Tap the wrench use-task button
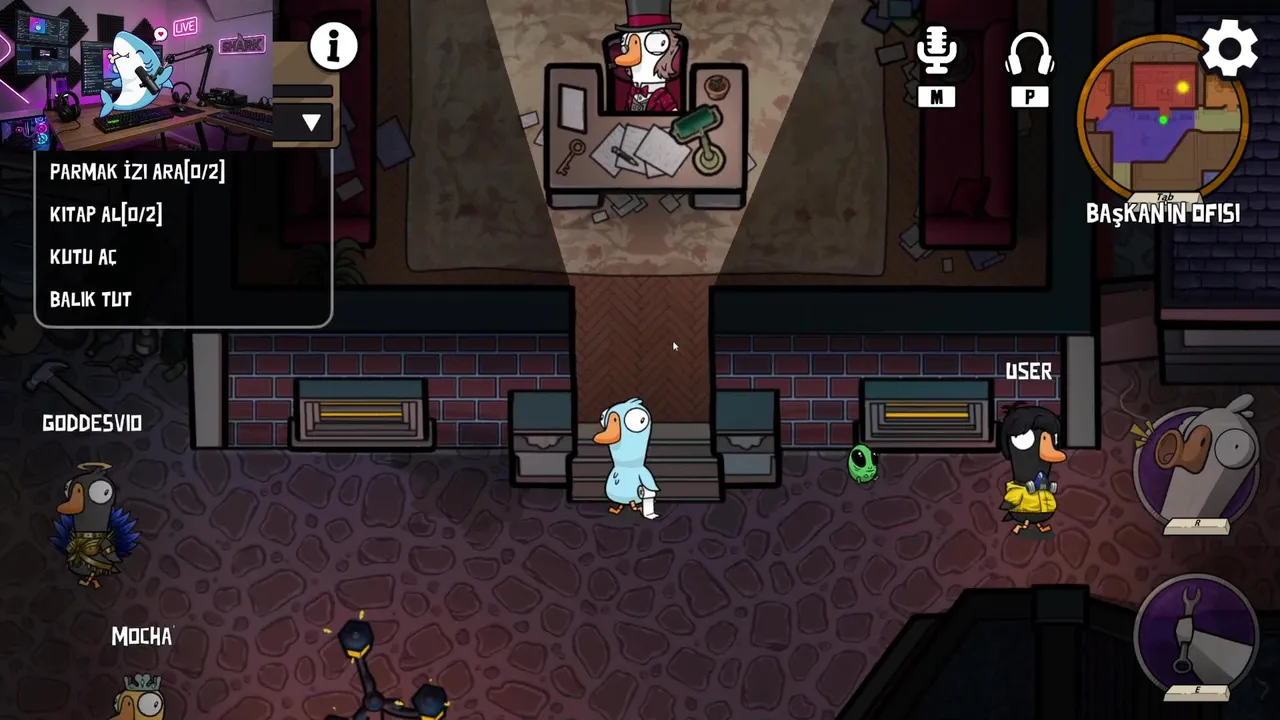This screenshot has height=720, width=1280. tap(1197, 637)
